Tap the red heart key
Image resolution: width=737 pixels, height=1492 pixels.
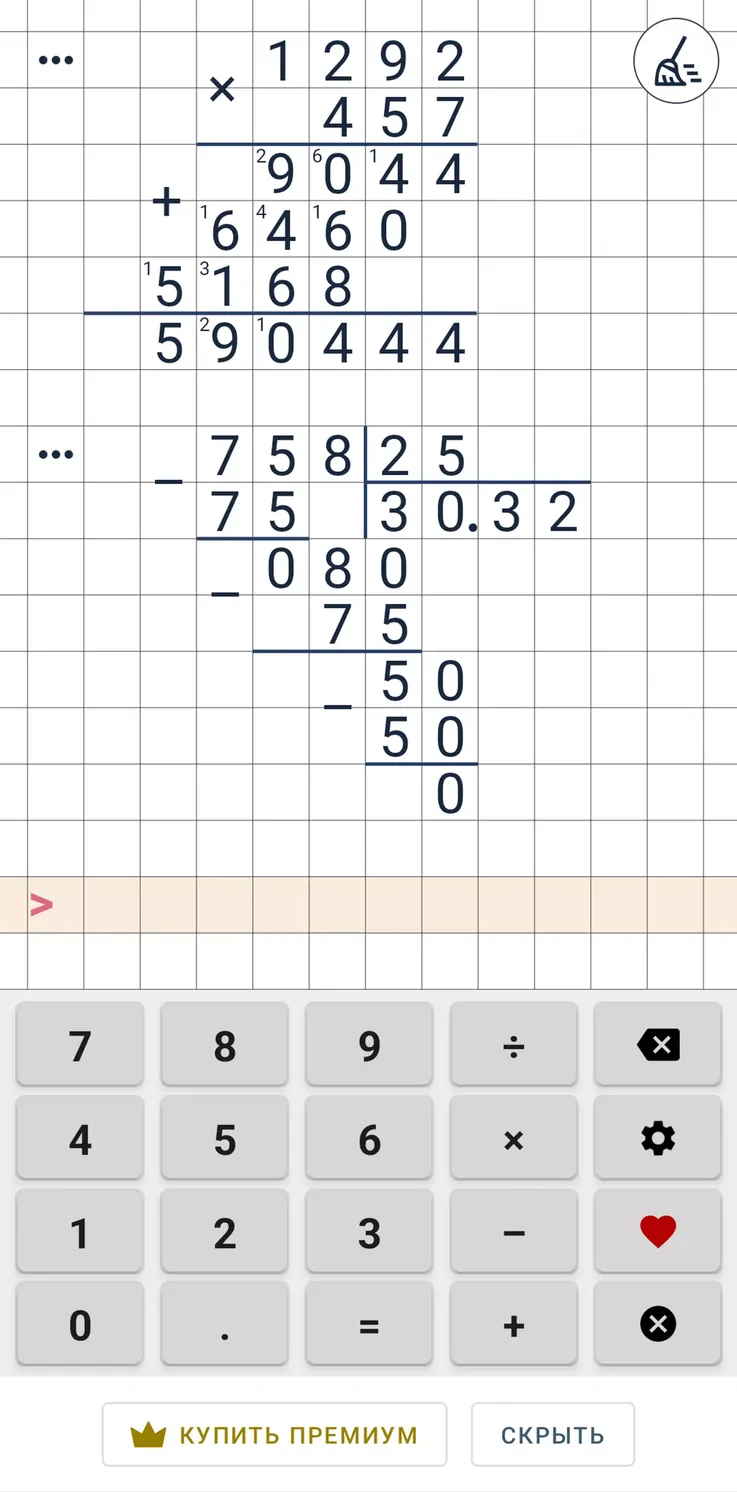tap(658, 1232)
